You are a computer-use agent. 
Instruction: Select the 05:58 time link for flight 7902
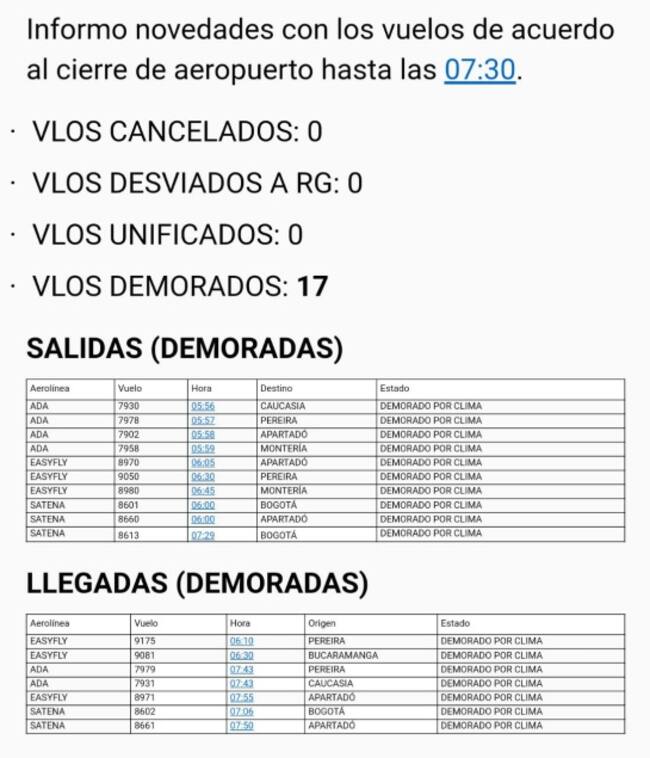(203, 435)
